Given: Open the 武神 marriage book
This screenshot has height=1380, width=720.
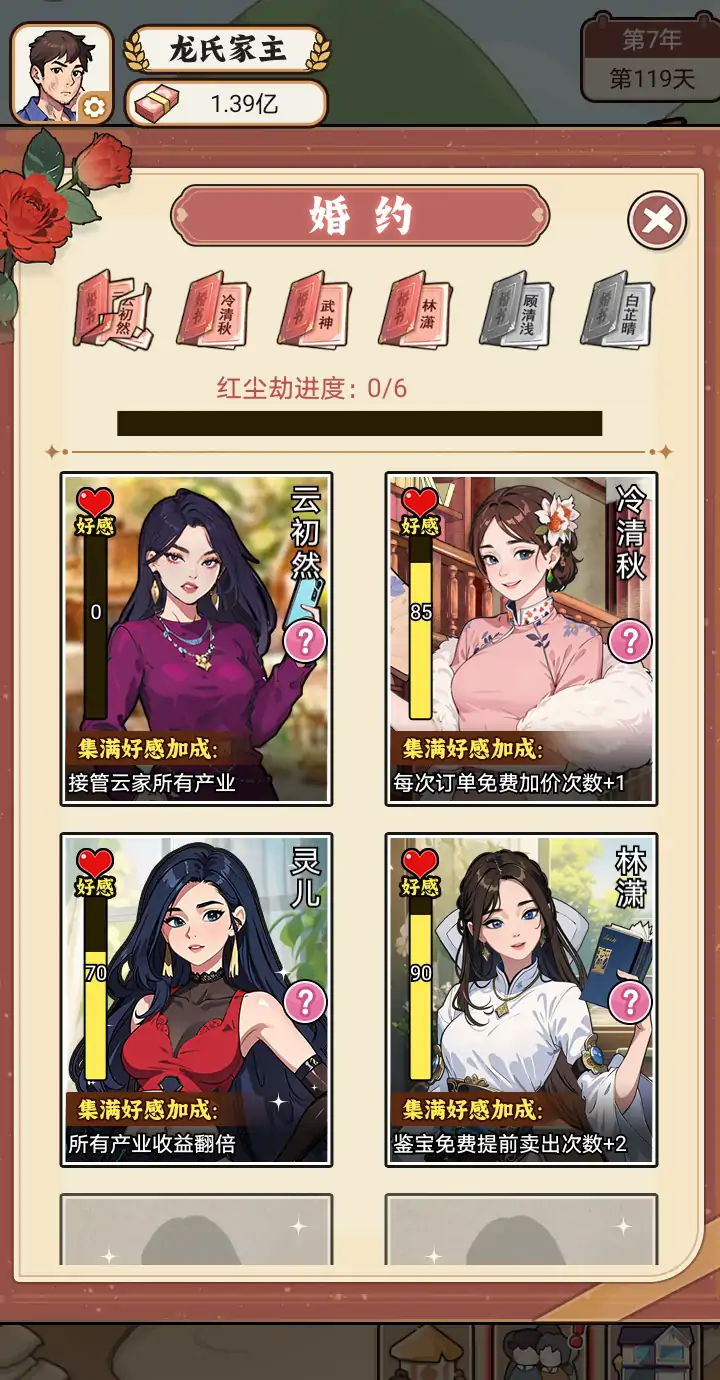Looking at the screenshot, I should 314,310.
